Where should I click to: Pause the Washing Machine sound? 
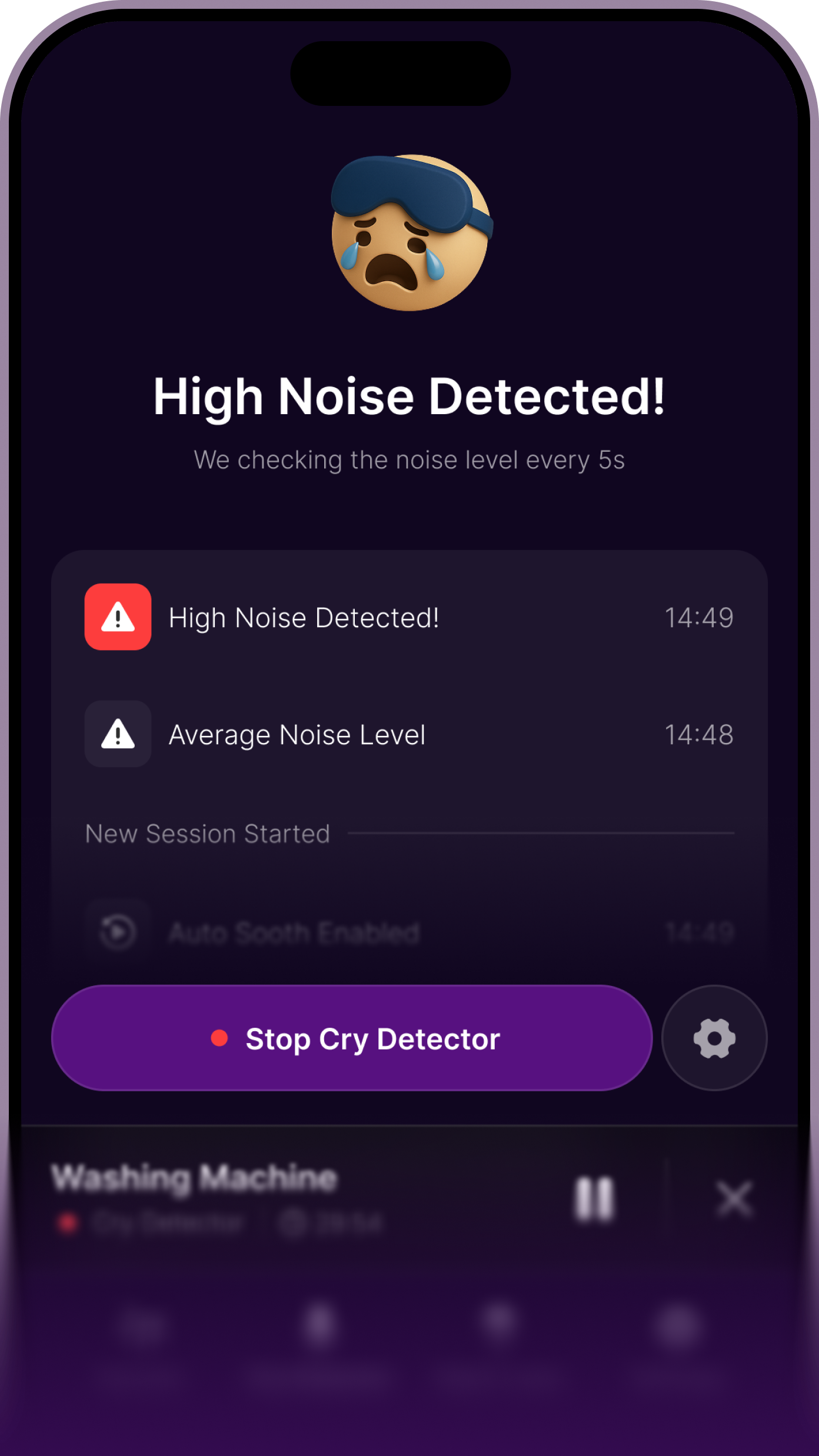594,1198
